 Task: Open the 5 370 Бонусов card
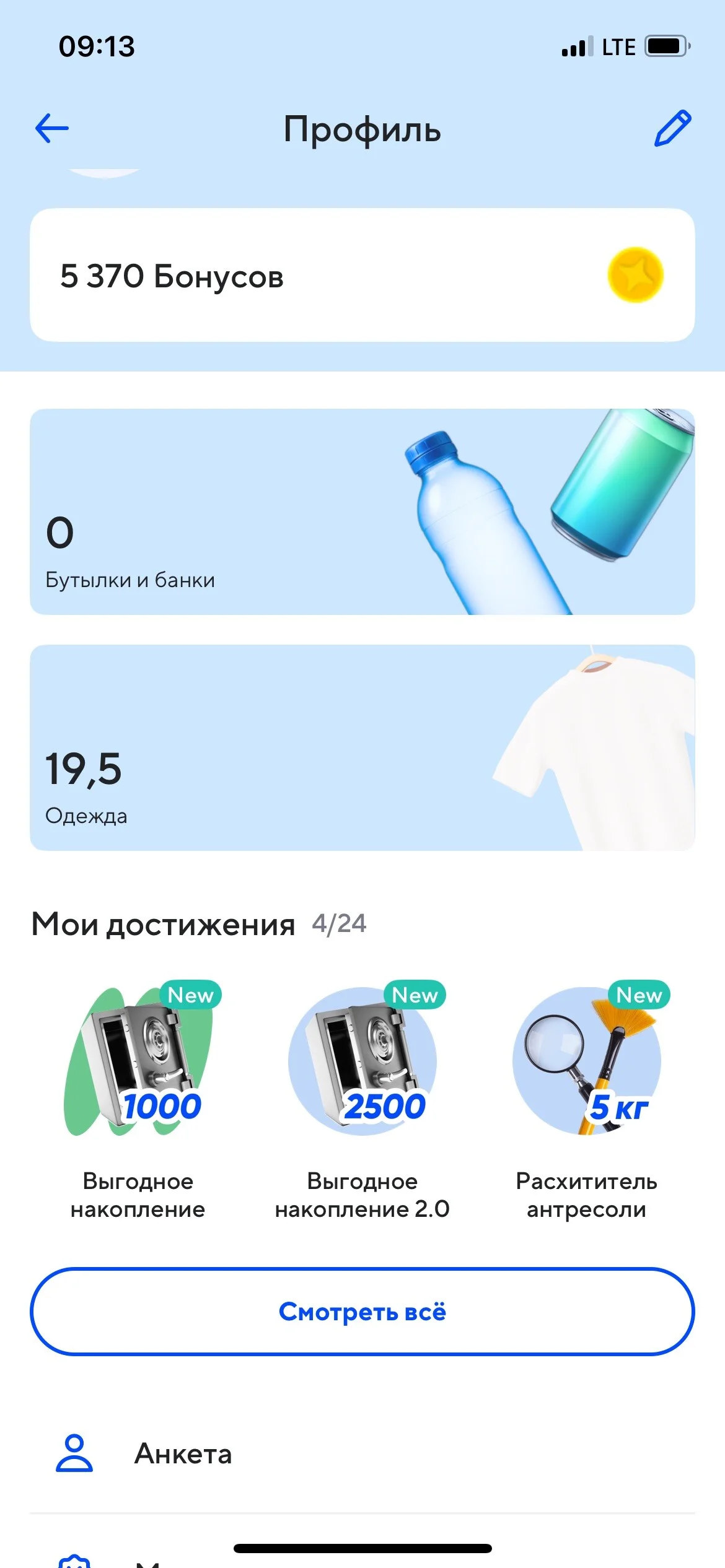[362, 275]
